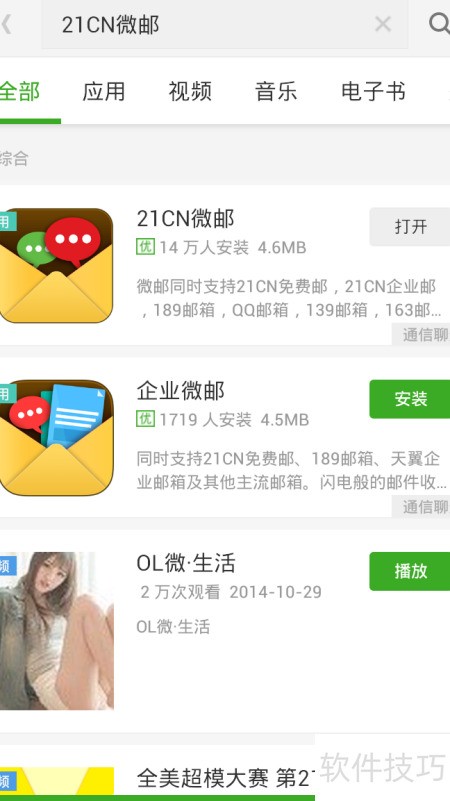Screen dimensions: 450x801
Task: Select the 全部 tab
Action: pos(20,91)
